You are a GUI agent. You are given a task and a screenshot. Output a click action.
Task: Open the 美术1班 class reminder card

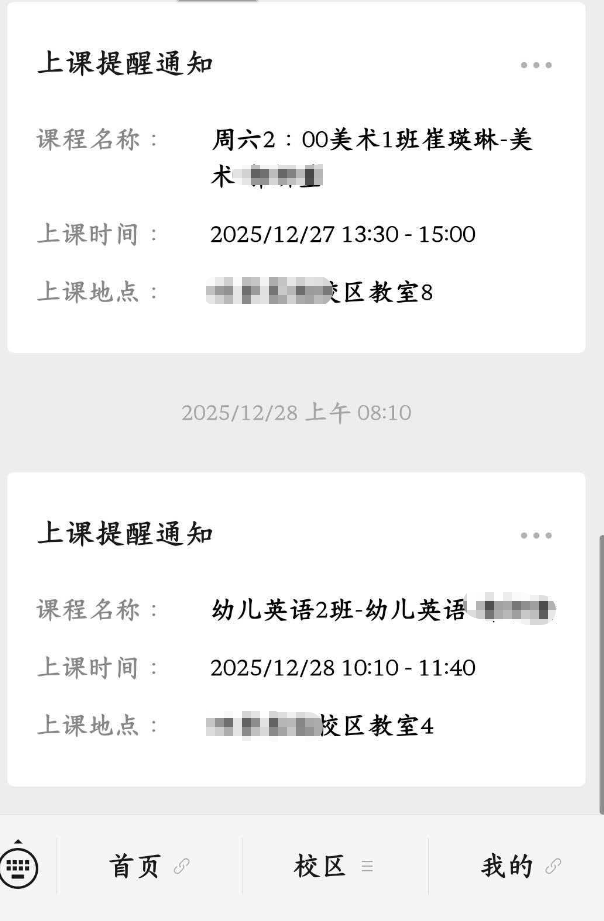point(296,210)
